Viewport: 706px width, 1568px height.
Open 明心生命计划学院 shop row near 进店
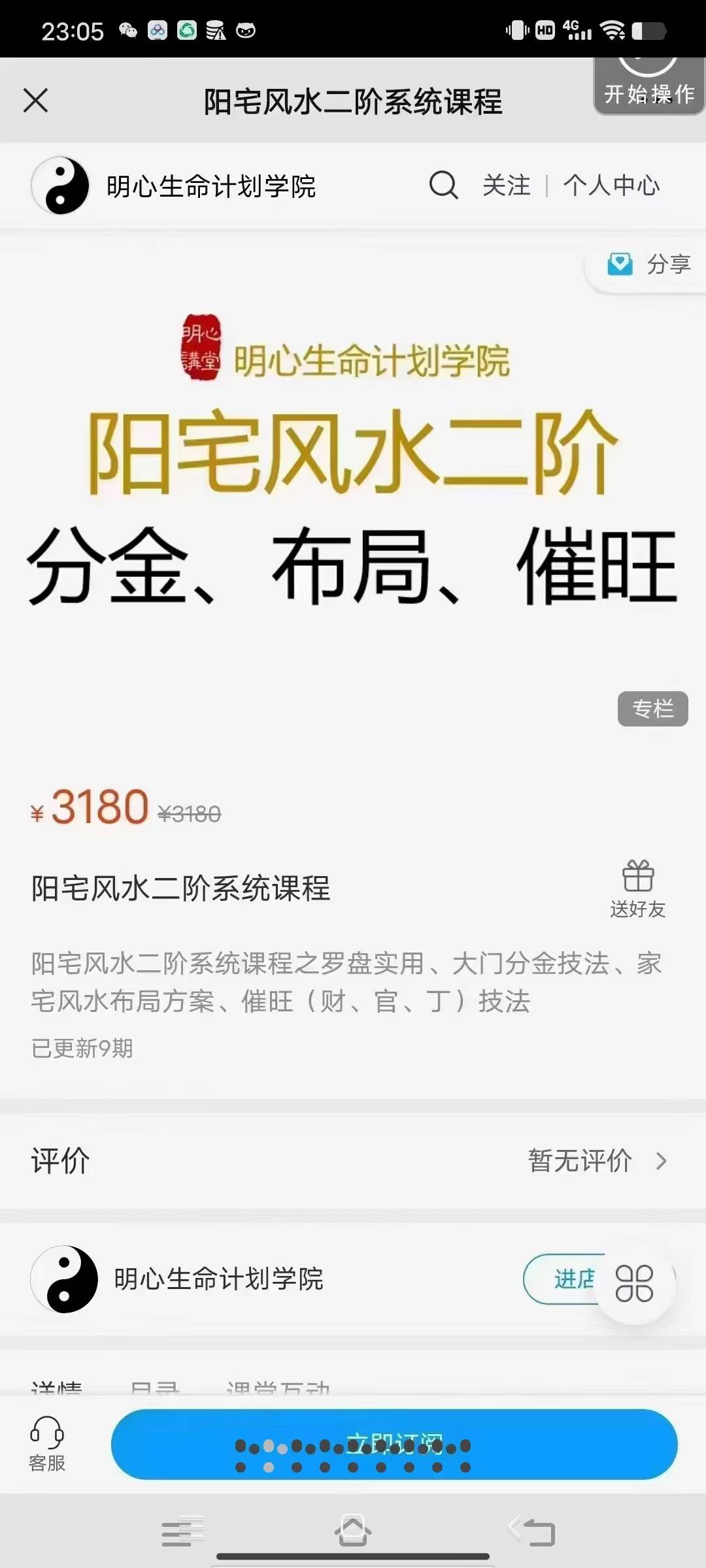click(x=219, y=1279)
